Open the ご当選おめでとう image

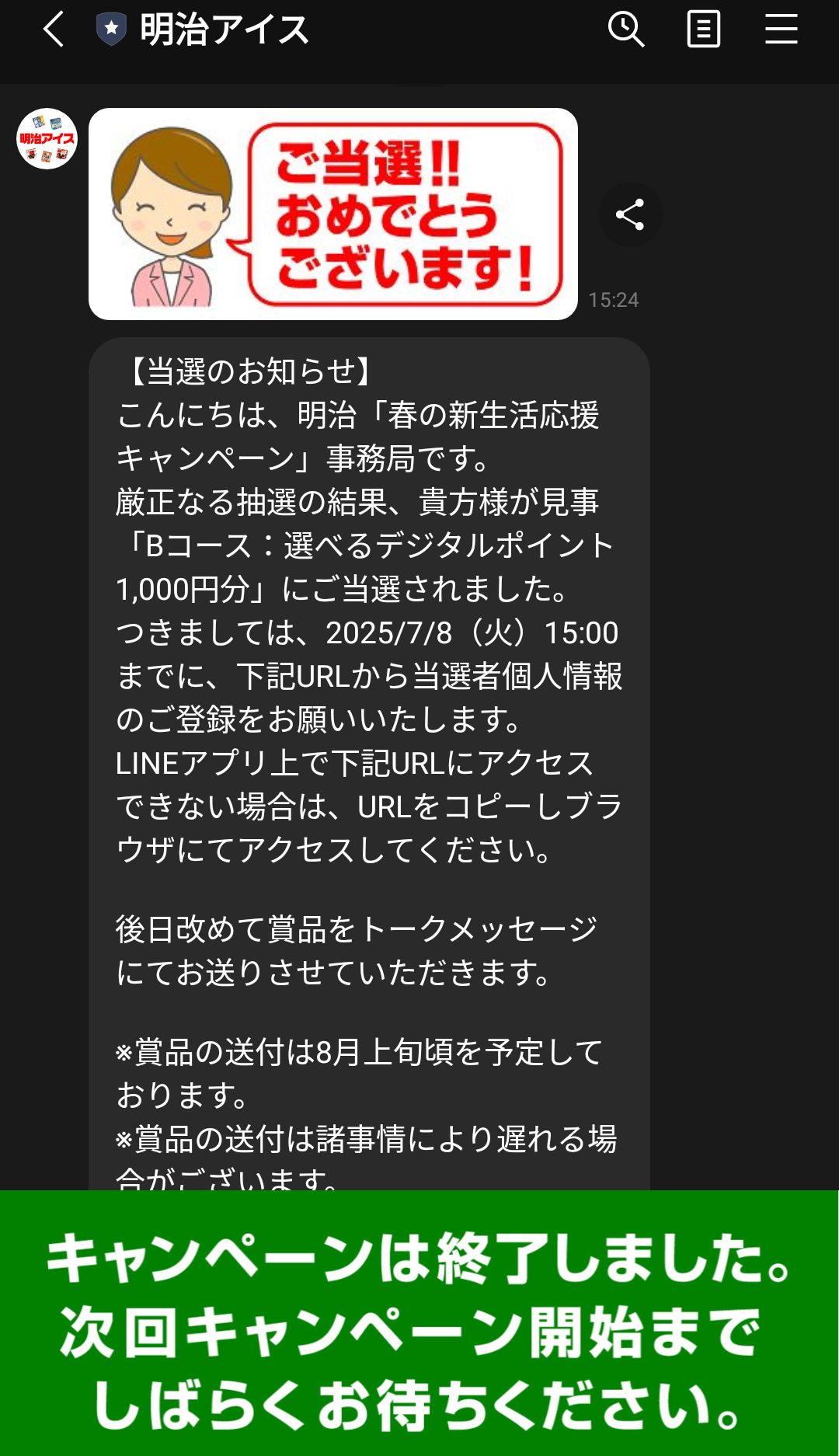[x=332, y=214]
